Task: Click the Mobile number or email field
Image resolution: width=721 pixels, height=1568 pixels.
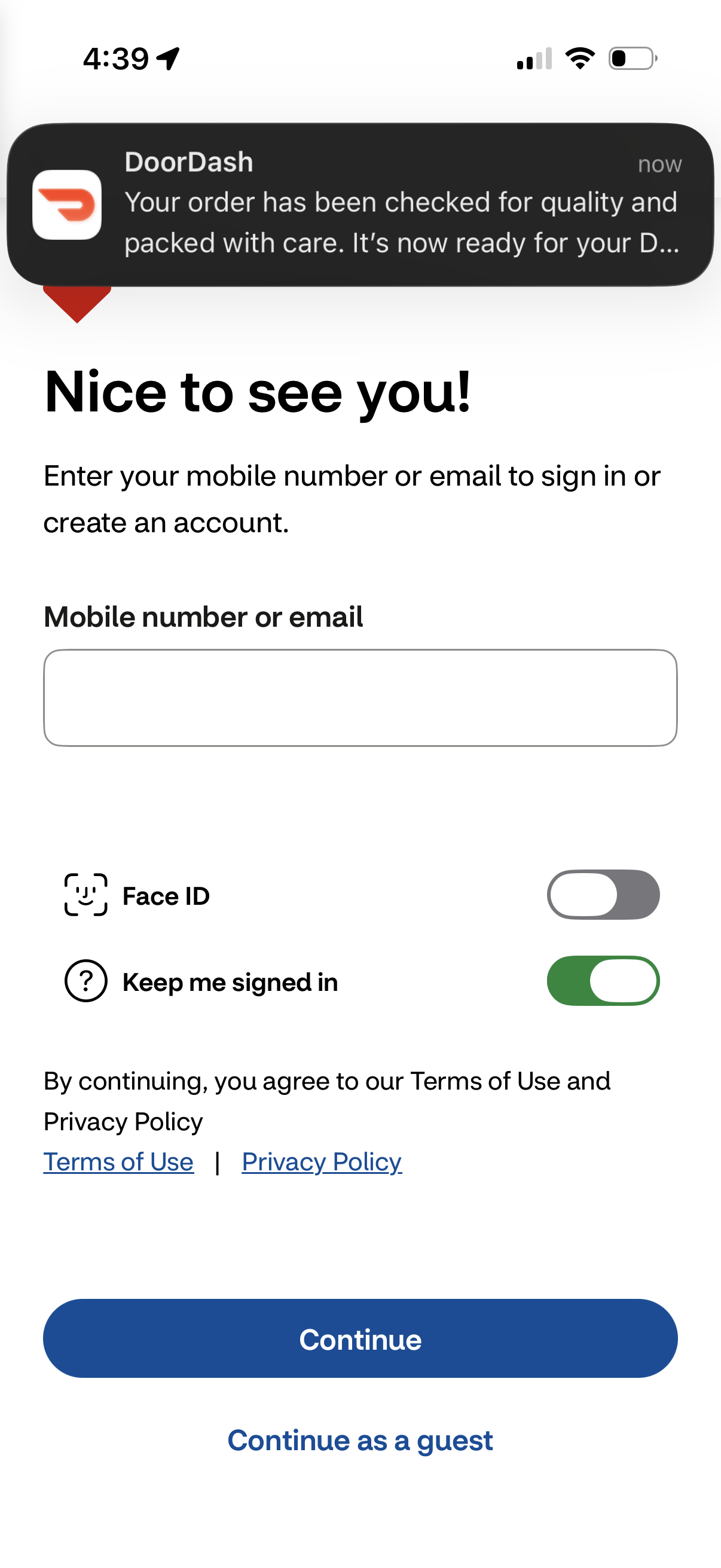Action: (x=360, y=696)
